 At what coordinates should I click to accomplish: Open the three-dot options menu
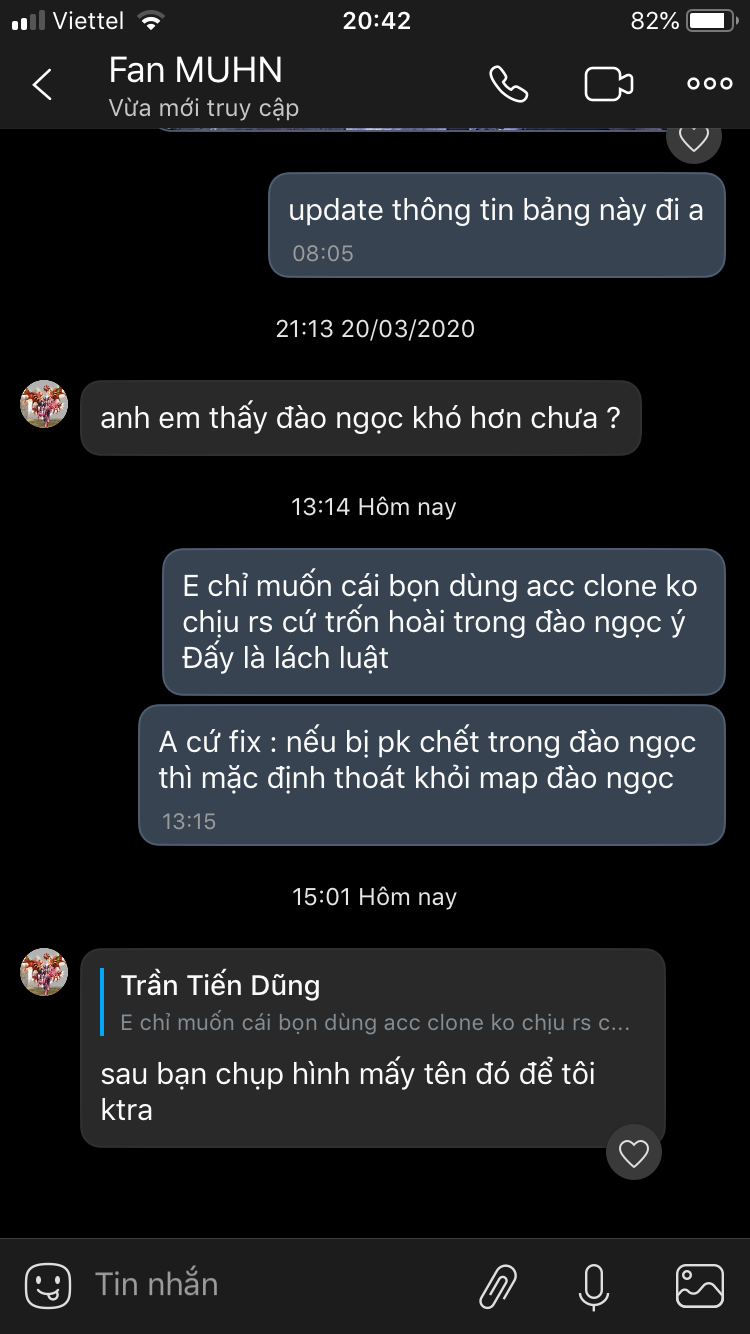(x=709, y=85)
